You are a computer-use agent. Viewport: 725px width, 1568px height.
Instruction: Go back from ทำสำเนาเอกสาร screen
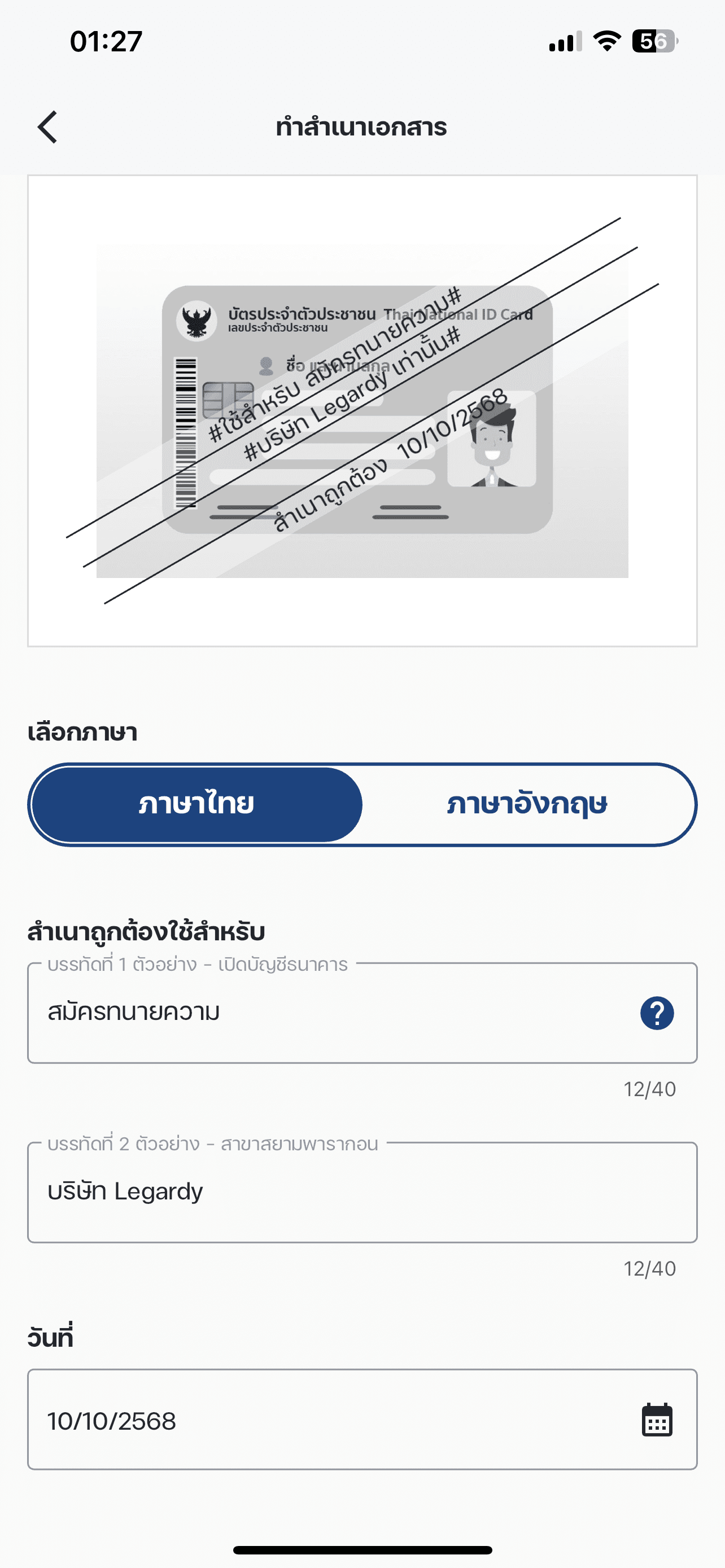pos(47,127)
